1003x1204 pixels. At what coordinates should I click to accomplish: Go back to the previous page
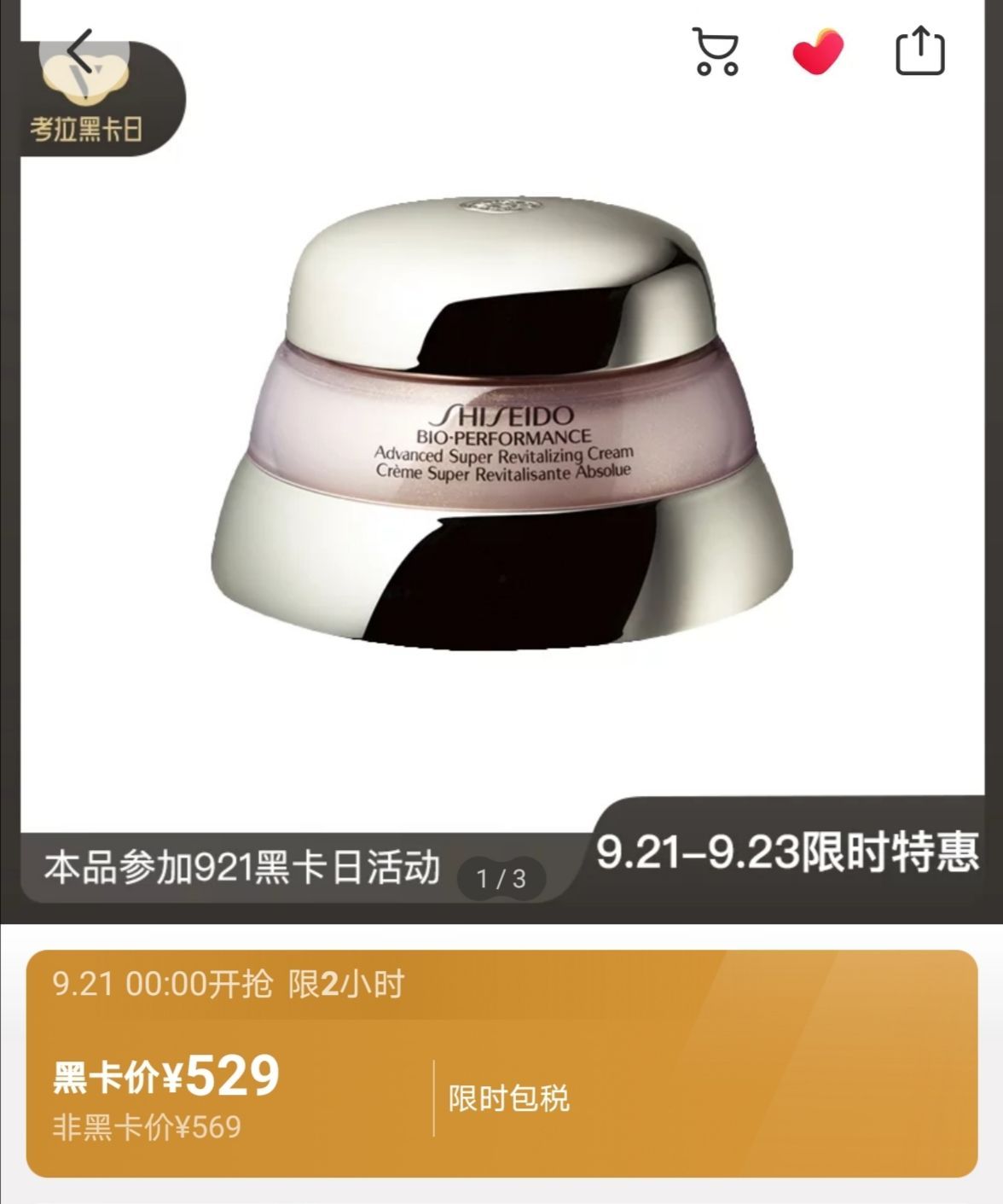(82, 52)
